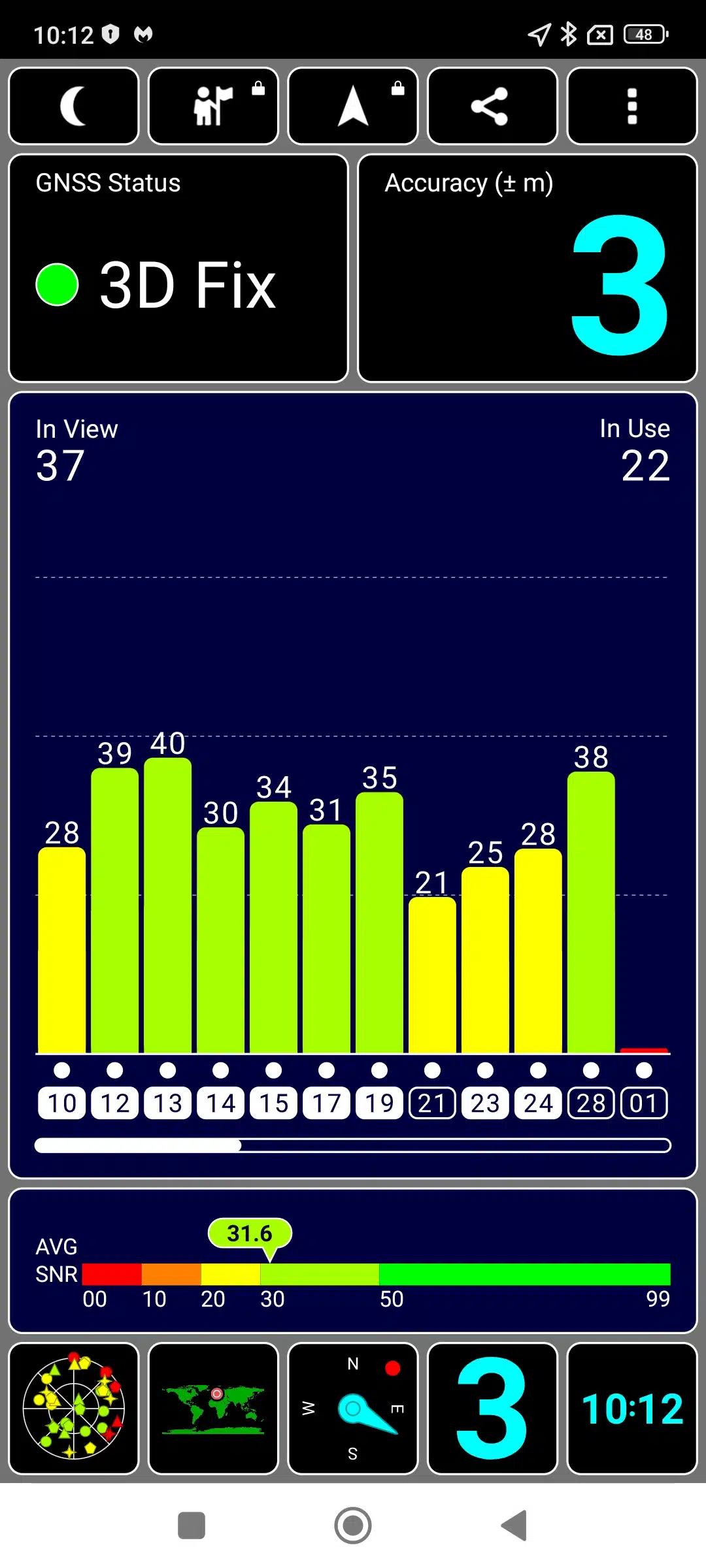Screen dimensions: 706x1568
Task: Share current GNSS data
Action: coord(492,106)
